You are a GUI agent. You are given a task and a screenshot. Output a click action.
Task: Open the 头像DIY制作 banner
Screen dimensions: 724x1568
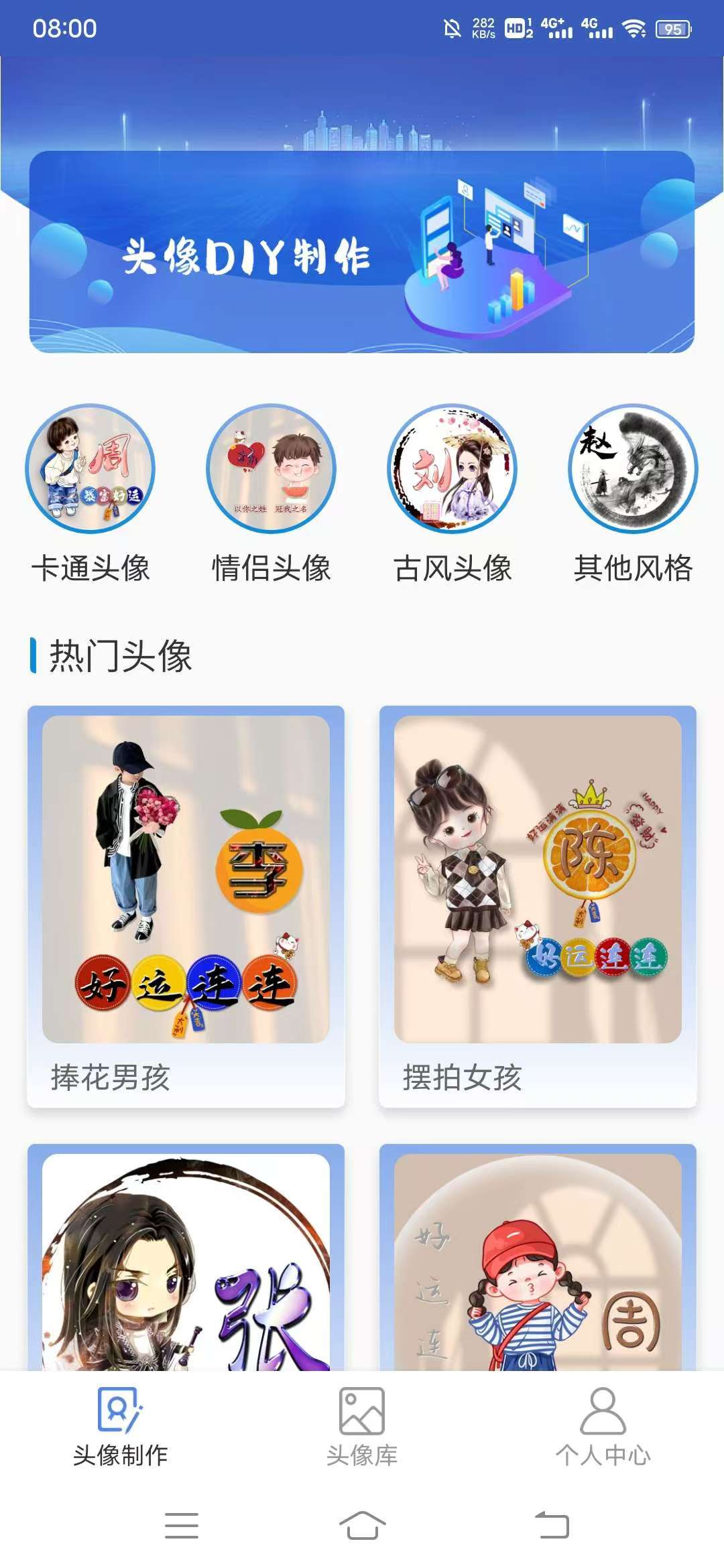pos(362,252)
